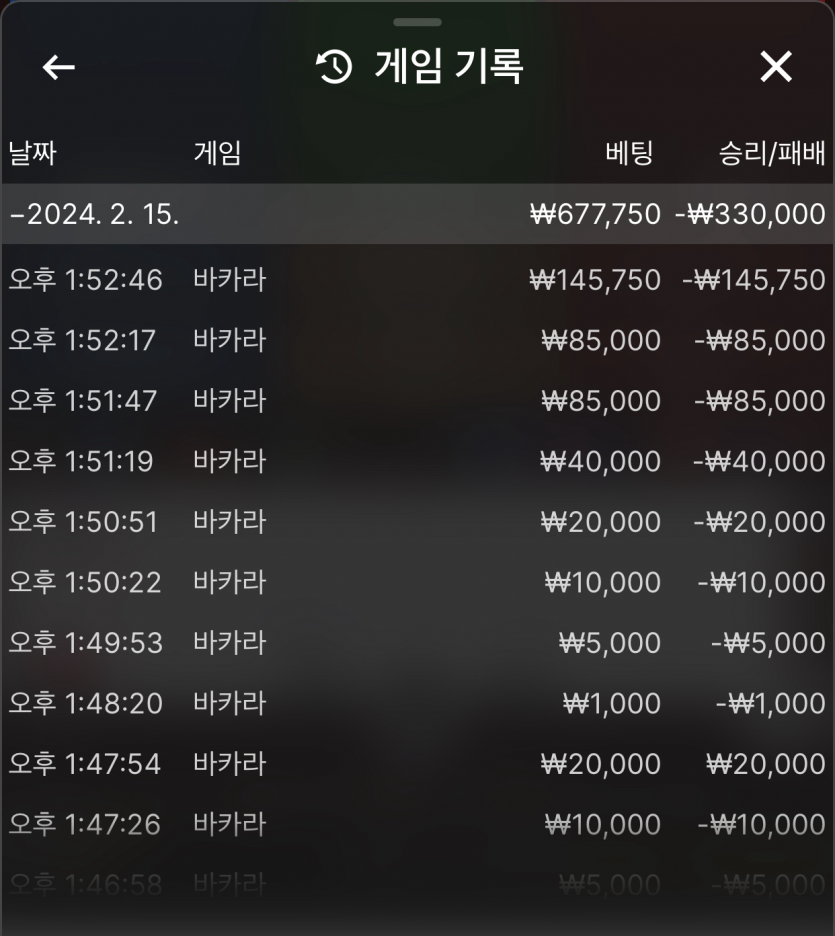Tap the 오후 1:47:26 바카라 entry
Screen dimensions: 835x936
pos(417,824)
